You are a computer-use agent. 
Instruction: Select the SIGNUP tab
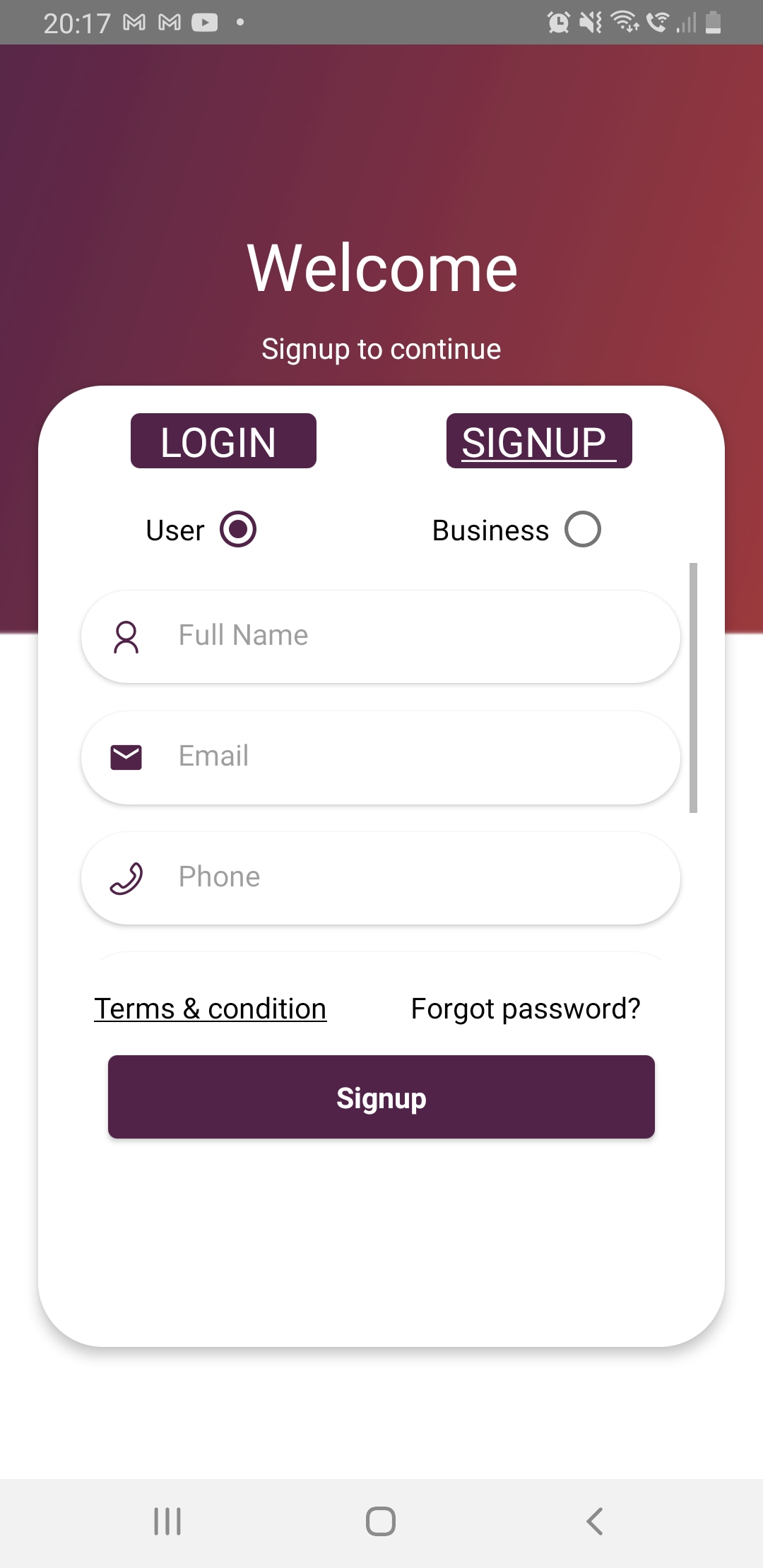point(539,441)
